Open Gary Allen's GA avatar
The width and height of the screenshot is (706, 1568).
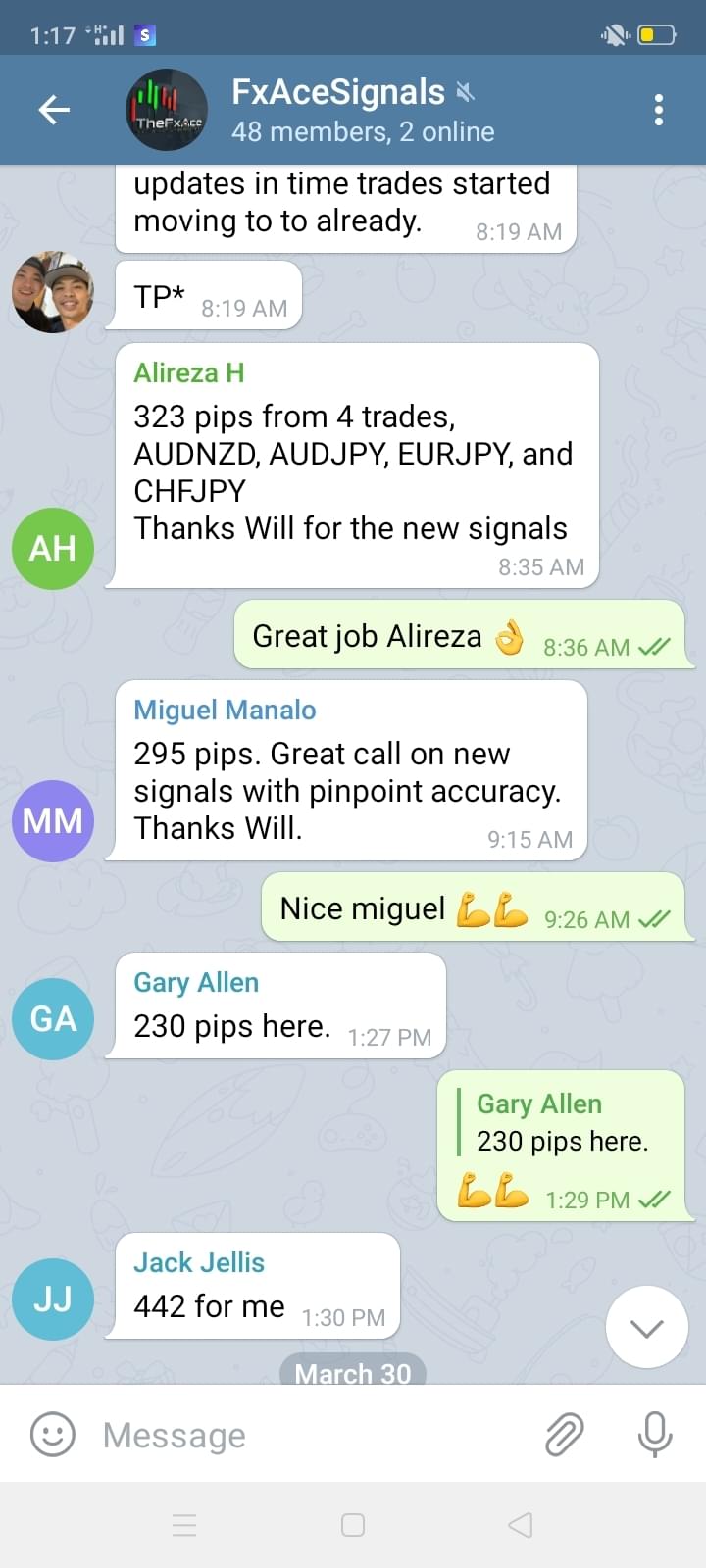53,1018
